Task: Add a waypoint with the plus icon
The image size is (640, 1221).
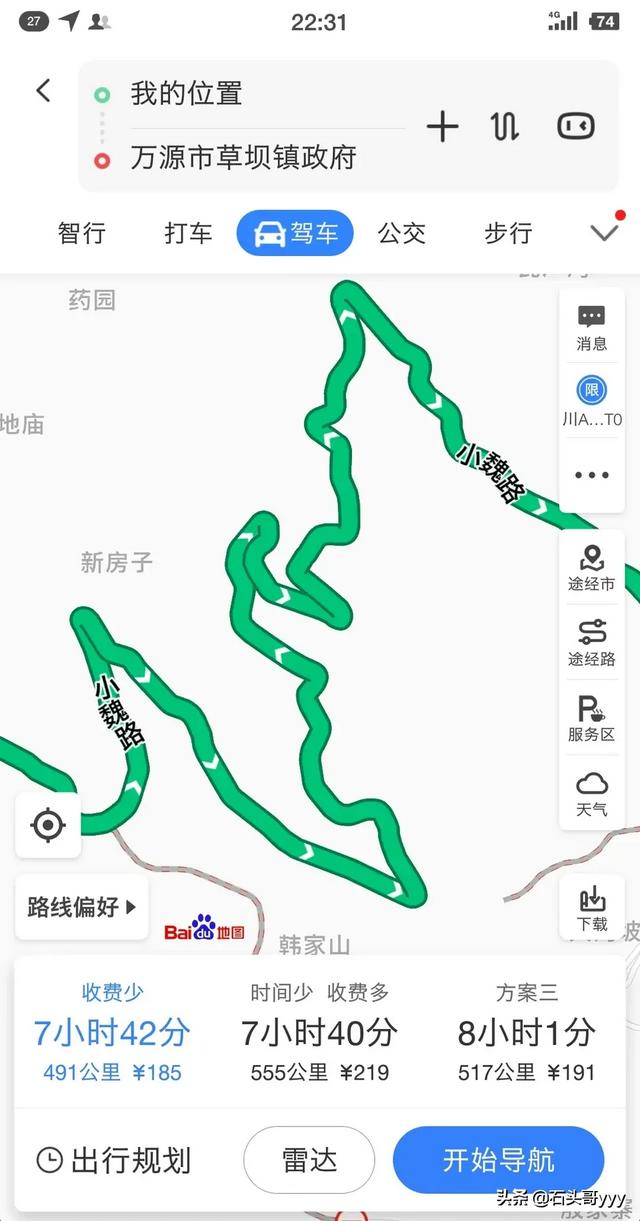Action: pos(441,126)
